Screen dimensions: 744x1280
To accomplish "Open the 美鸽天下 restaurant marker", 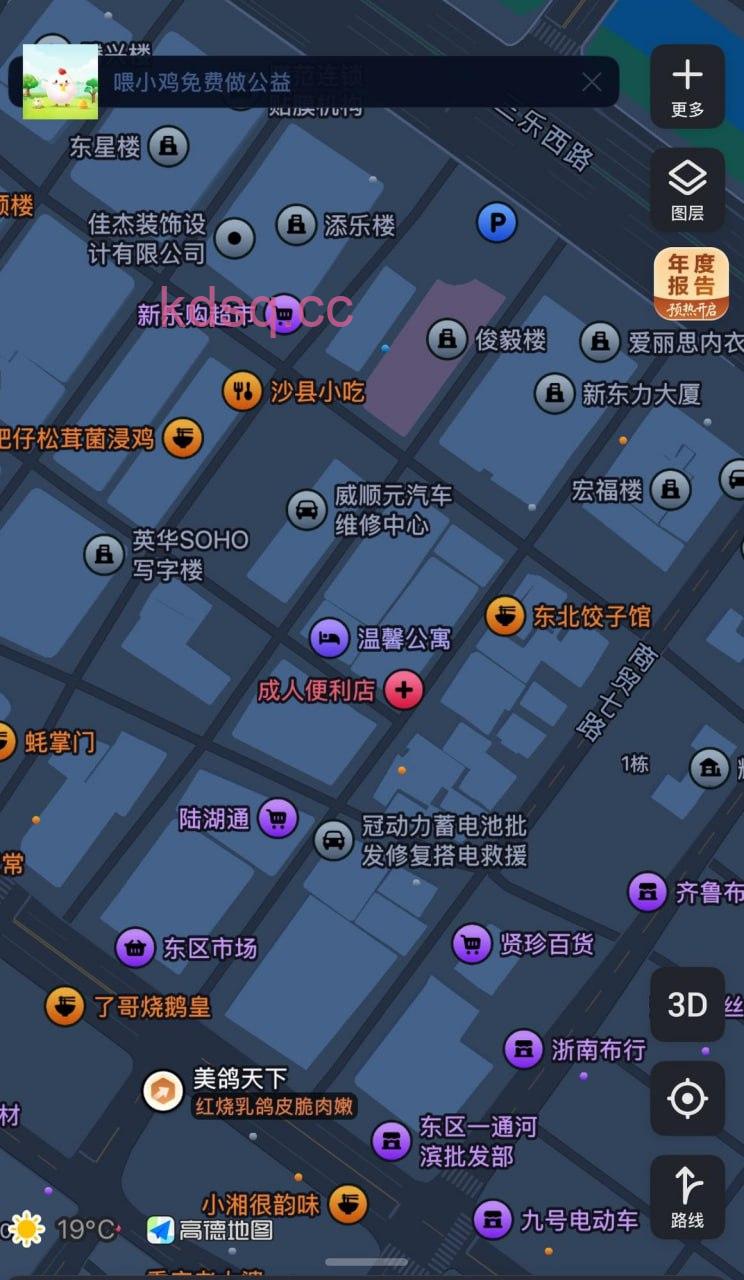I will [163, 1090].
